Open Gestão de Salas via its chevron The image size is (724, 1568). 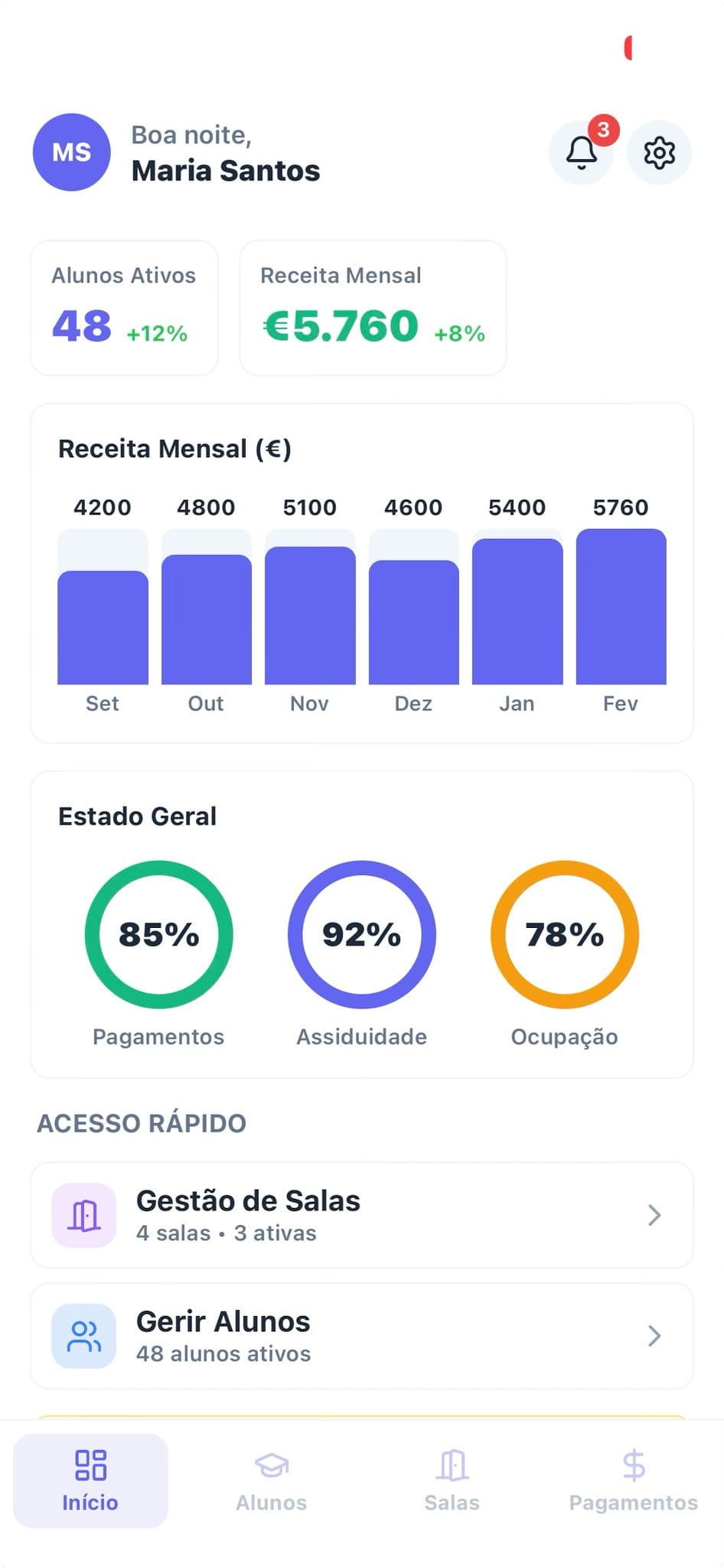pyautogui.click(x=654, y=1214)
